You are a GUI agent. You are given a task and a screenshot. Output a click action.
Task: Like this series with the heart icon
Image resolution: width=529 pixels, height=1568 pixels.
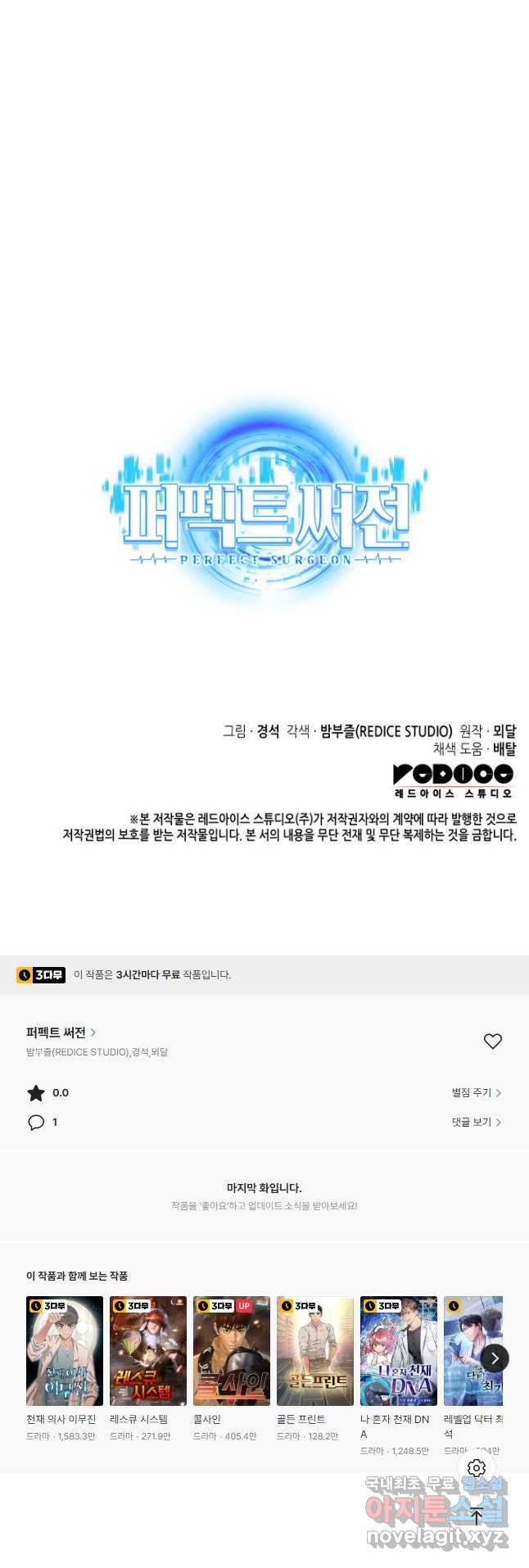pyautogui.click(x=492, y=1041)
